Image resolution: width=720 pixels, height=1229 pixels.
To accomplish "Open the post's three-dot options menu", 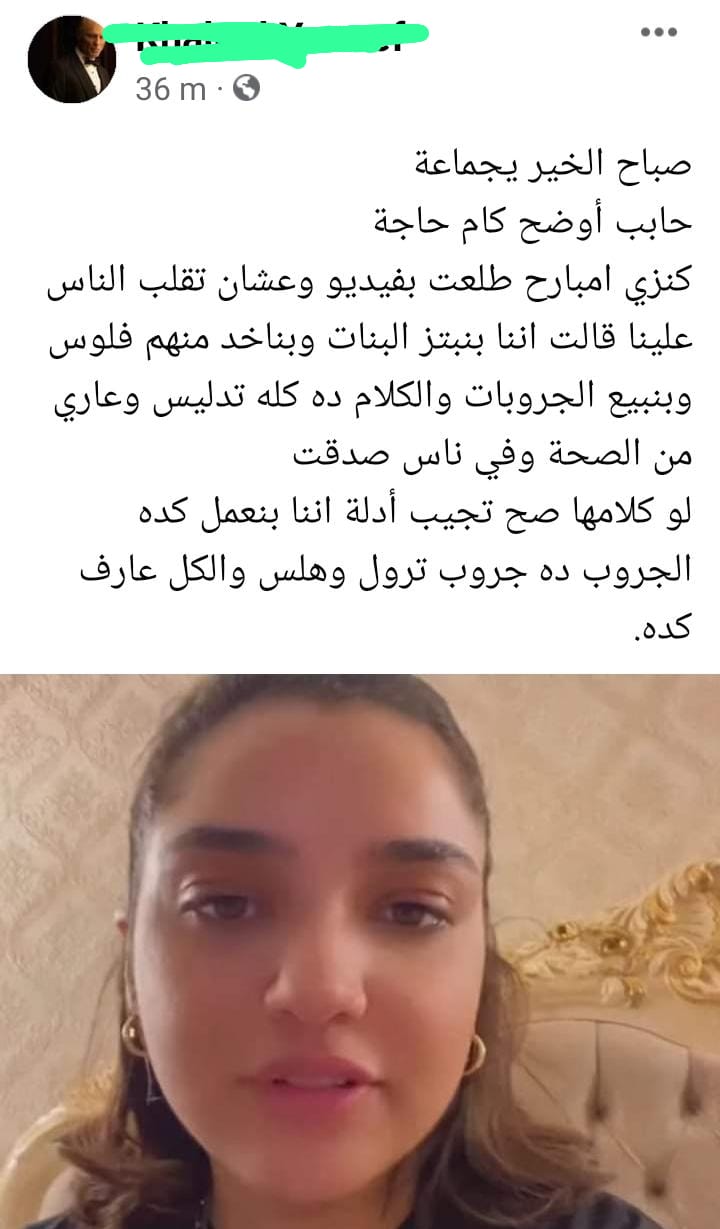I will pyautogui.click(x=658, y=33).
